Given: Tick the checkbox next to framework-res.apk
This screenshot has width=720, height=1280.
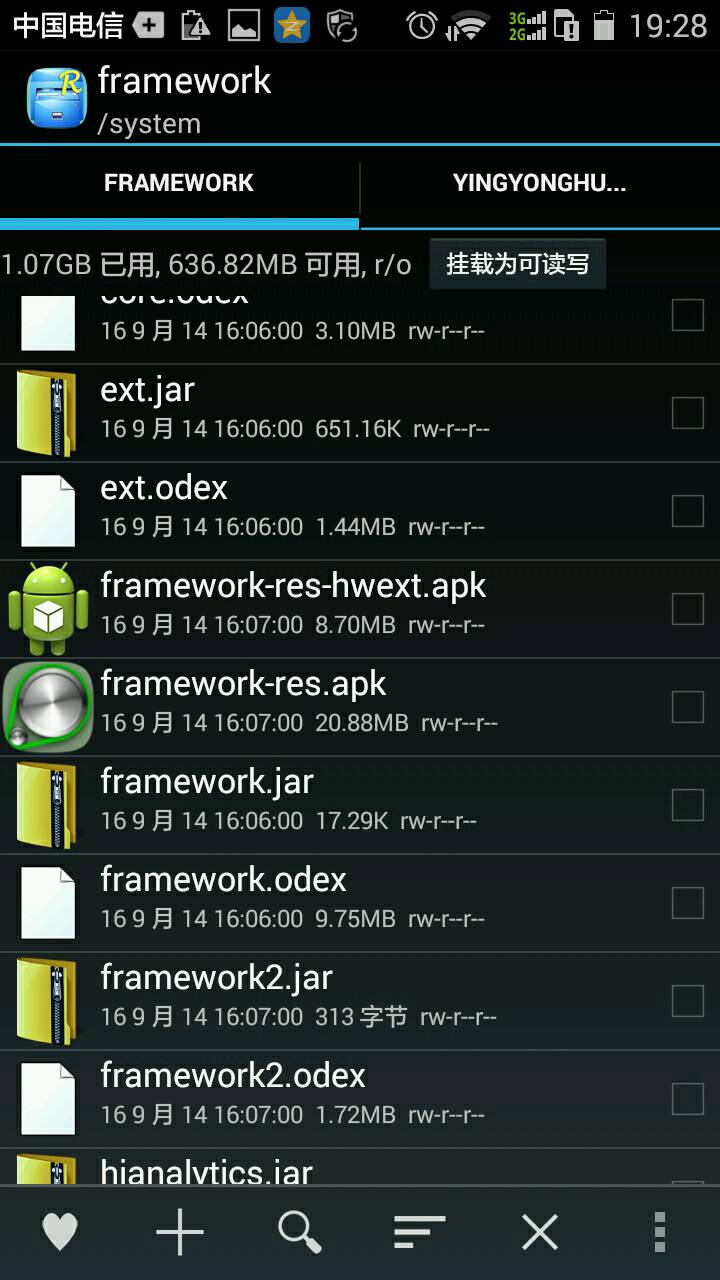Looking at the screenshot, I should click(x=687, y=706).
